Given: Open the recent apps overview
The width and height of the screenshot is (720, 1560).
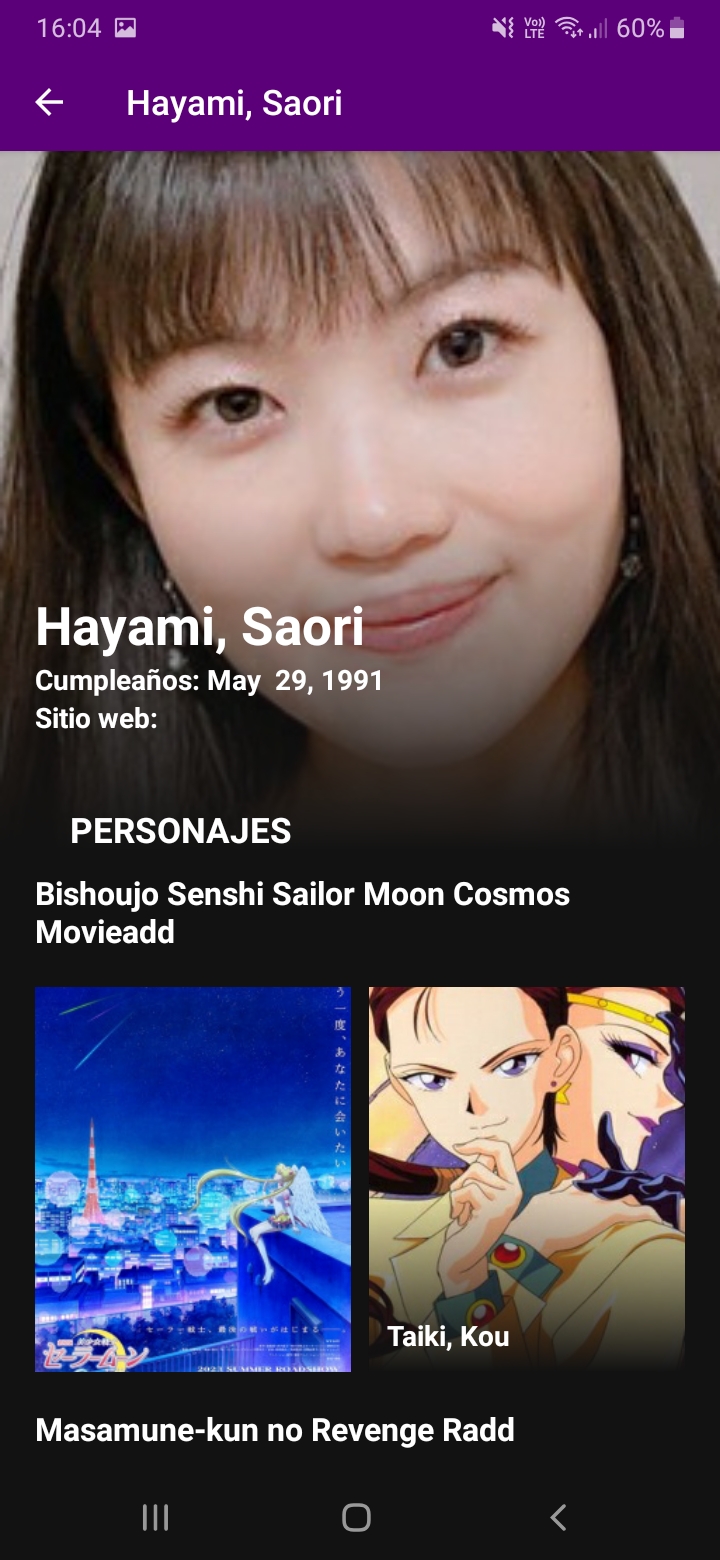Looking at the screenshot, I should 155,1517.
